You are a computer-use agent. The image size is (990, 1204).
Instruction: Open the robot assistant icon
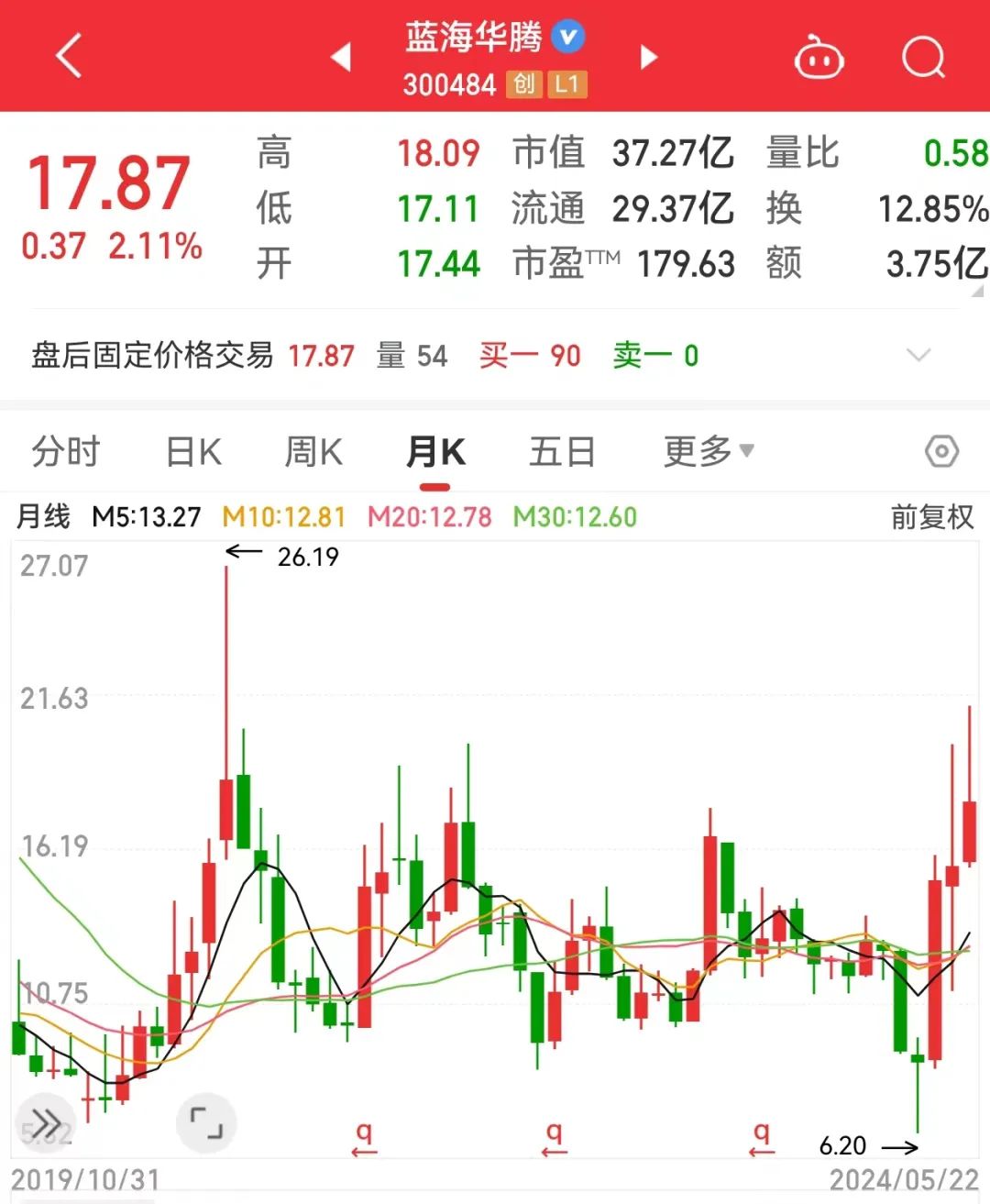point(819,59)
